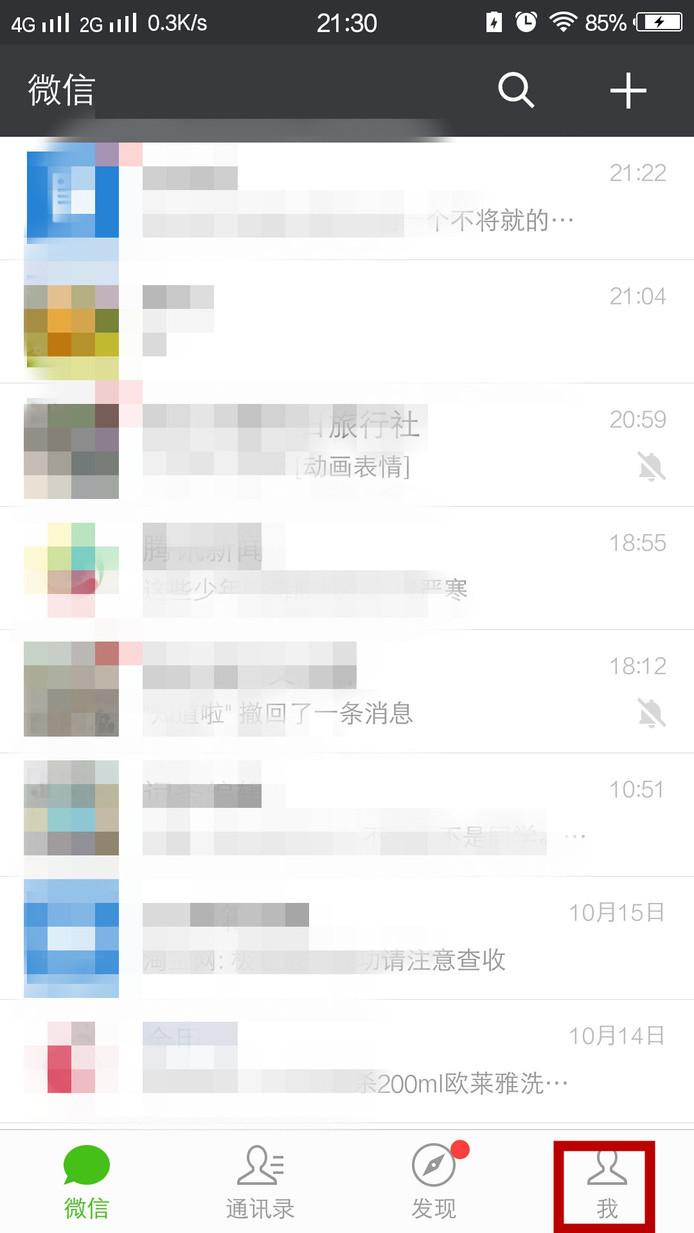Tap the plus icon to add
Image resolution: width=694 pixels, height=1233 pixels.
click(628, 90)
